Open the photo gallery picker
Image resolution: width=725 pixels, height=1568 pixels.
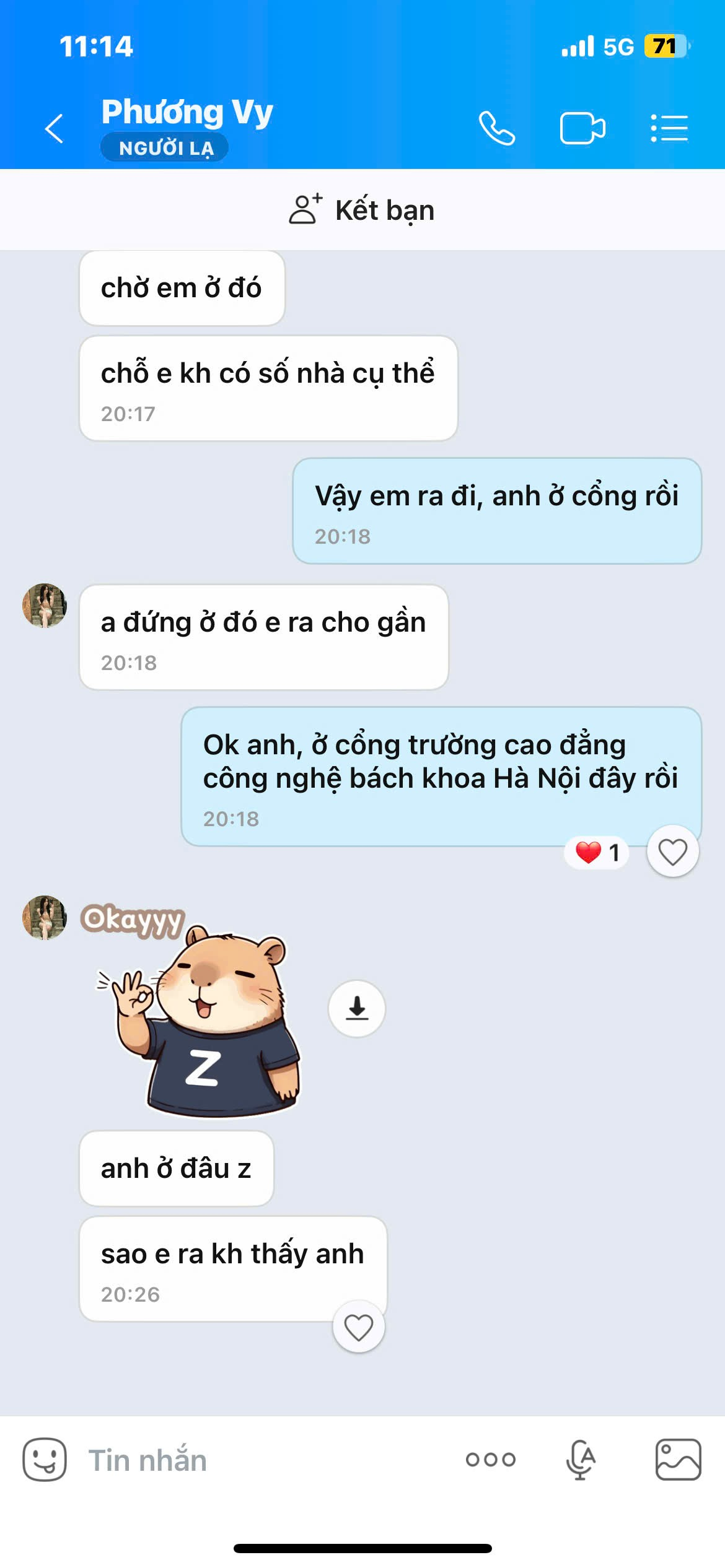pyautogui.click(x=678, y=1460)
